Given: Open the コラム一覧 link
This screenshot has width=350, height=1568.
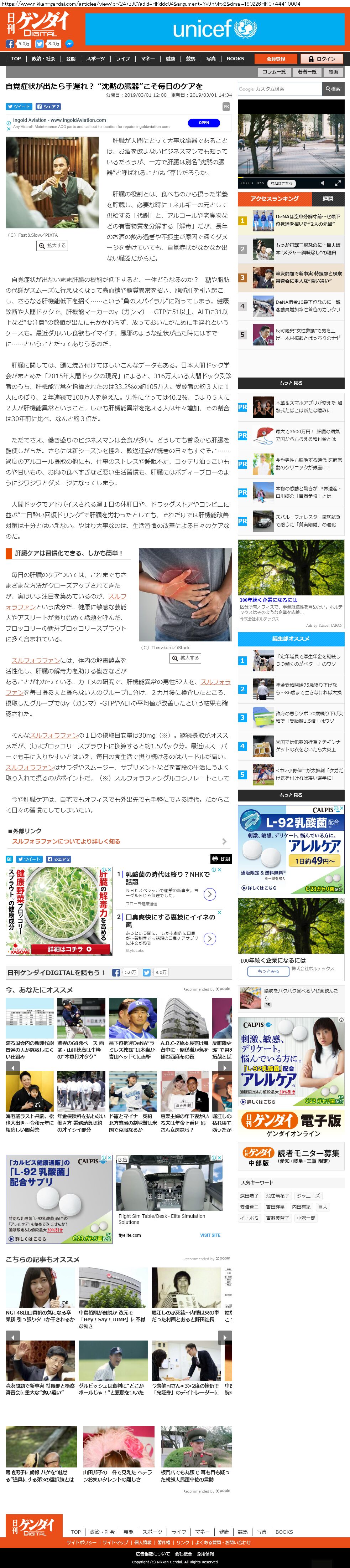Looking at the screenshot, I should click(x=274, y=72).
